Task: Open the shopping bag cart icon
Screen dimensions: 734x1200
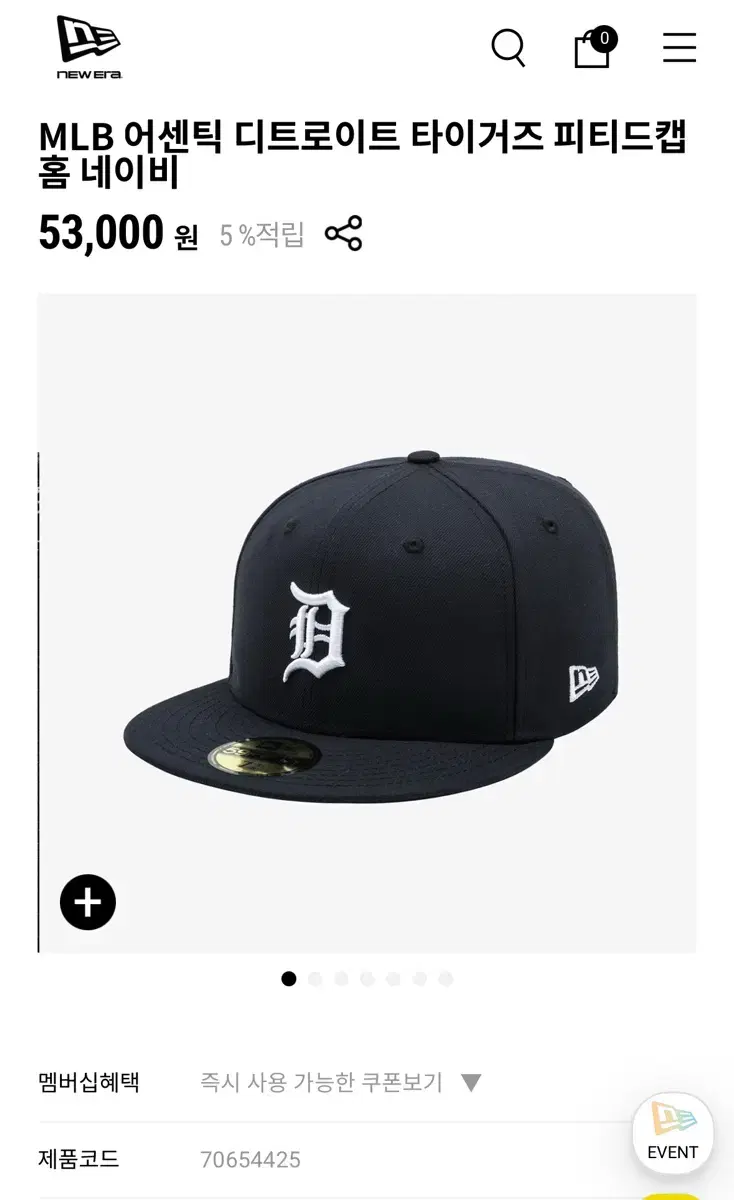Action: pos(589,48)
